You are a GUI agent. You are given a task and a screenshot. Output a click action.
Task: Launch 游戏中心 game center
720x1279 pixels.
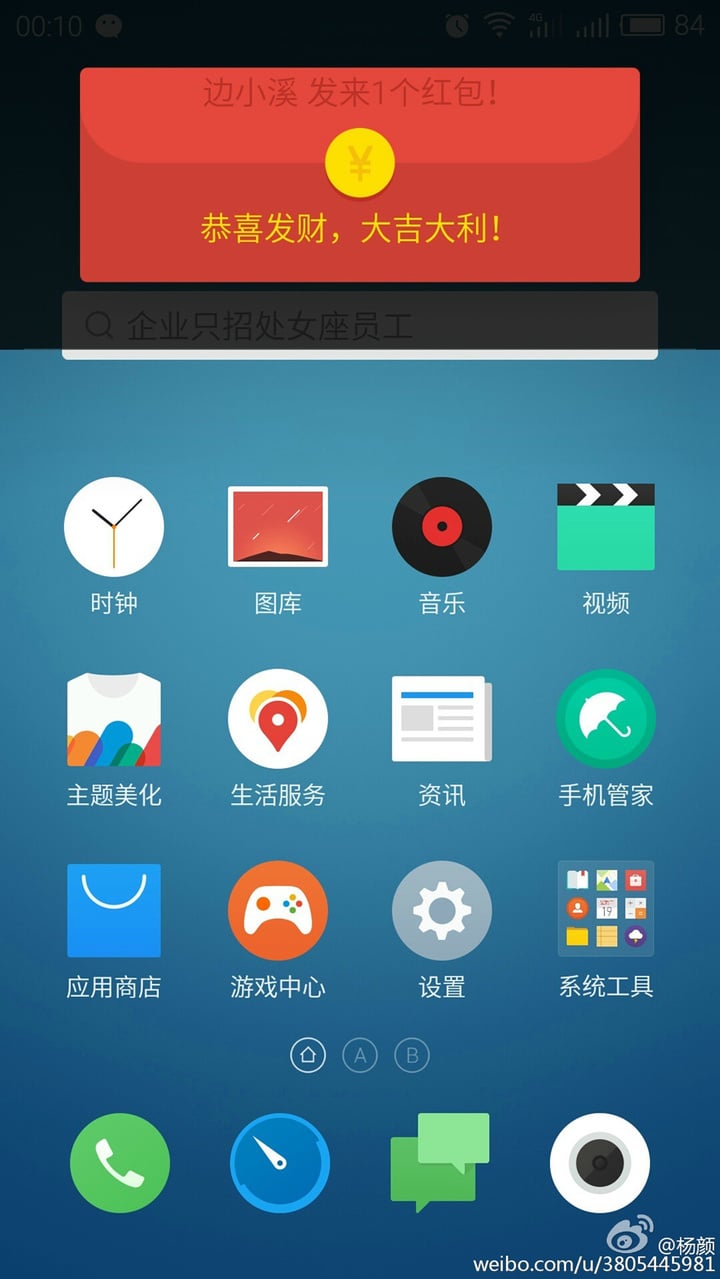[278, 911]
